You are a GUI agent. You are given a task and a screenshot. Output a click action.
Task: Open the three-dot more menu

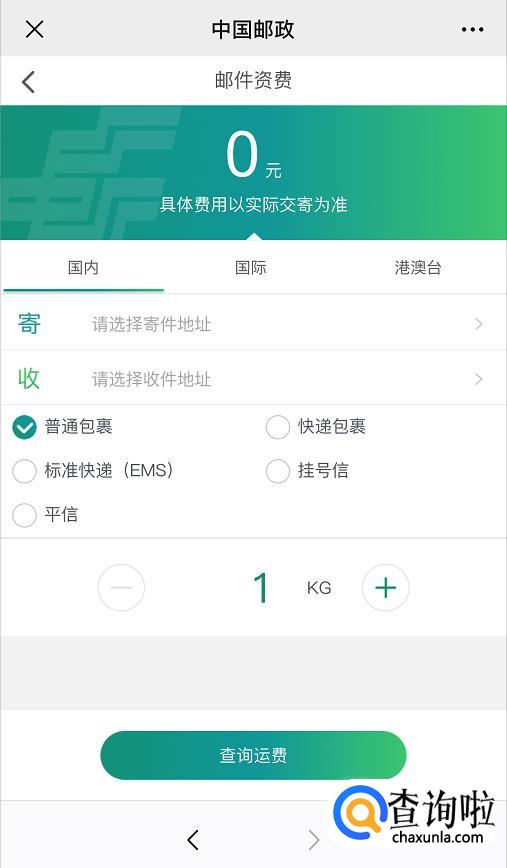pos(472,29)
